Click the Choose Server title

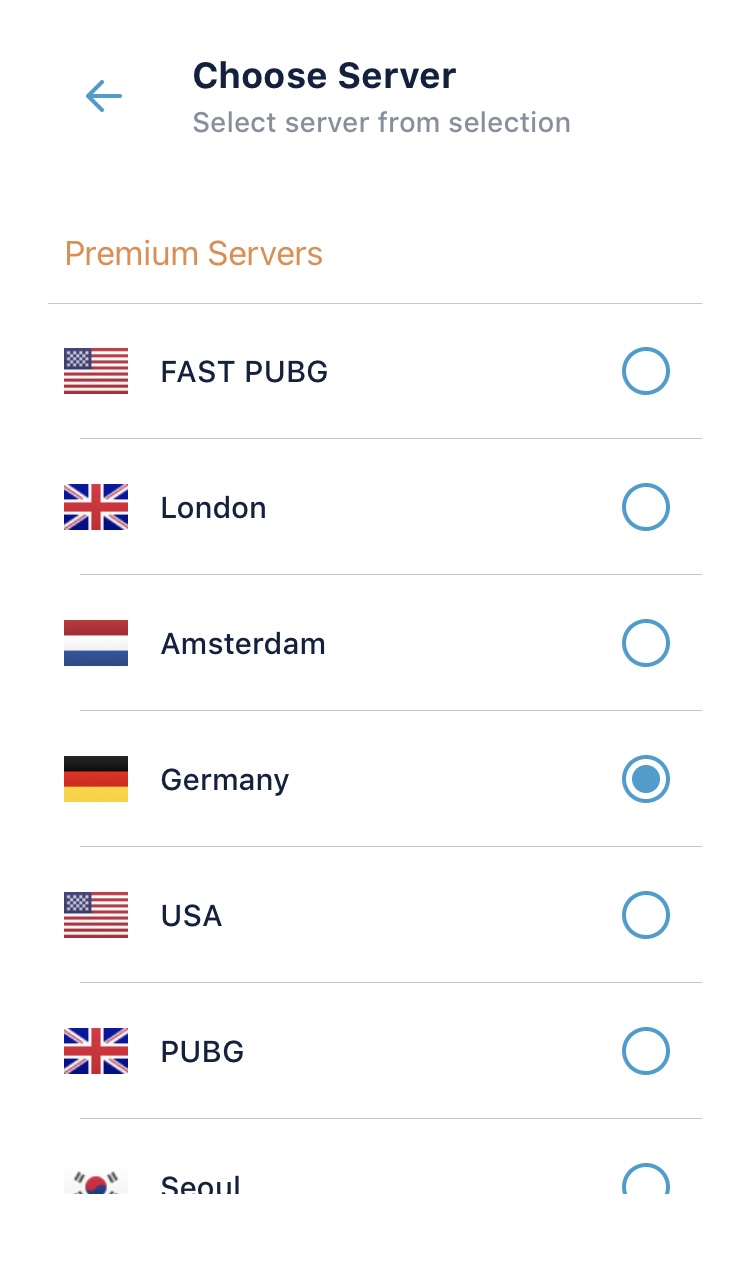pyautogui.click(x=323, y=75)
